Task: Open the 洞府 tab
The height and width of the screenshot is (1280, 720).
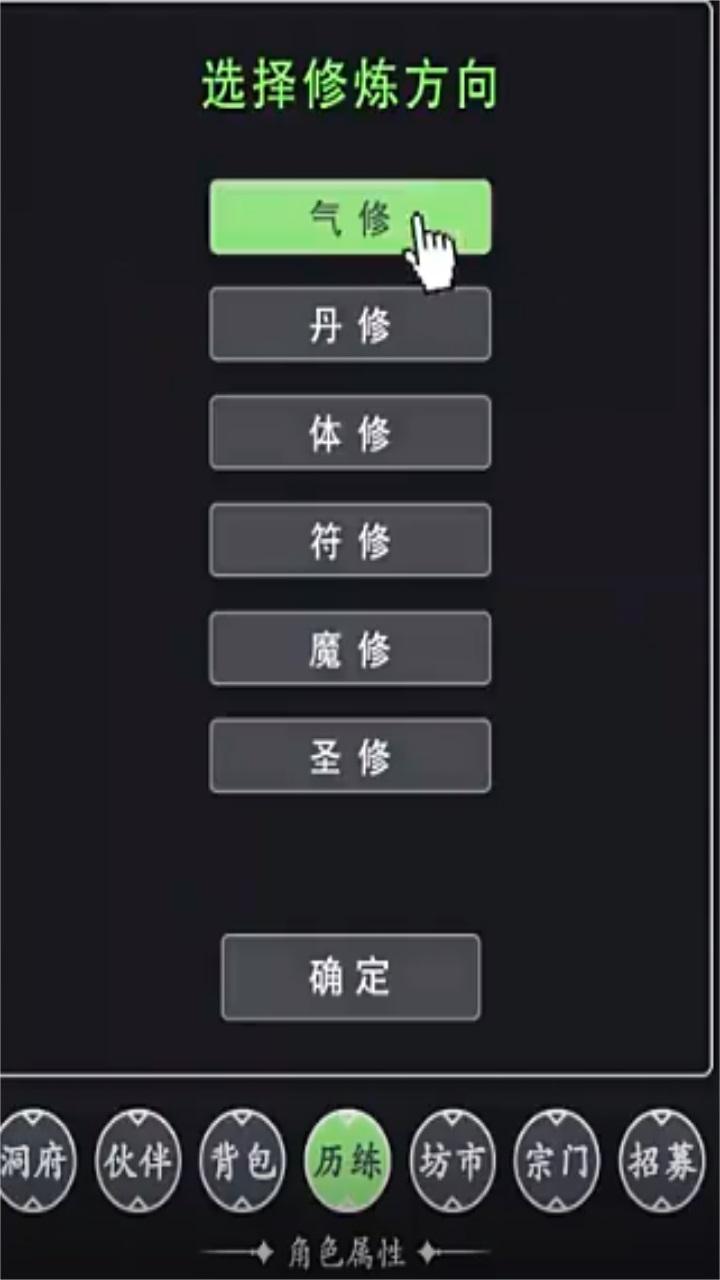Action: click(x=35, y=1161)
